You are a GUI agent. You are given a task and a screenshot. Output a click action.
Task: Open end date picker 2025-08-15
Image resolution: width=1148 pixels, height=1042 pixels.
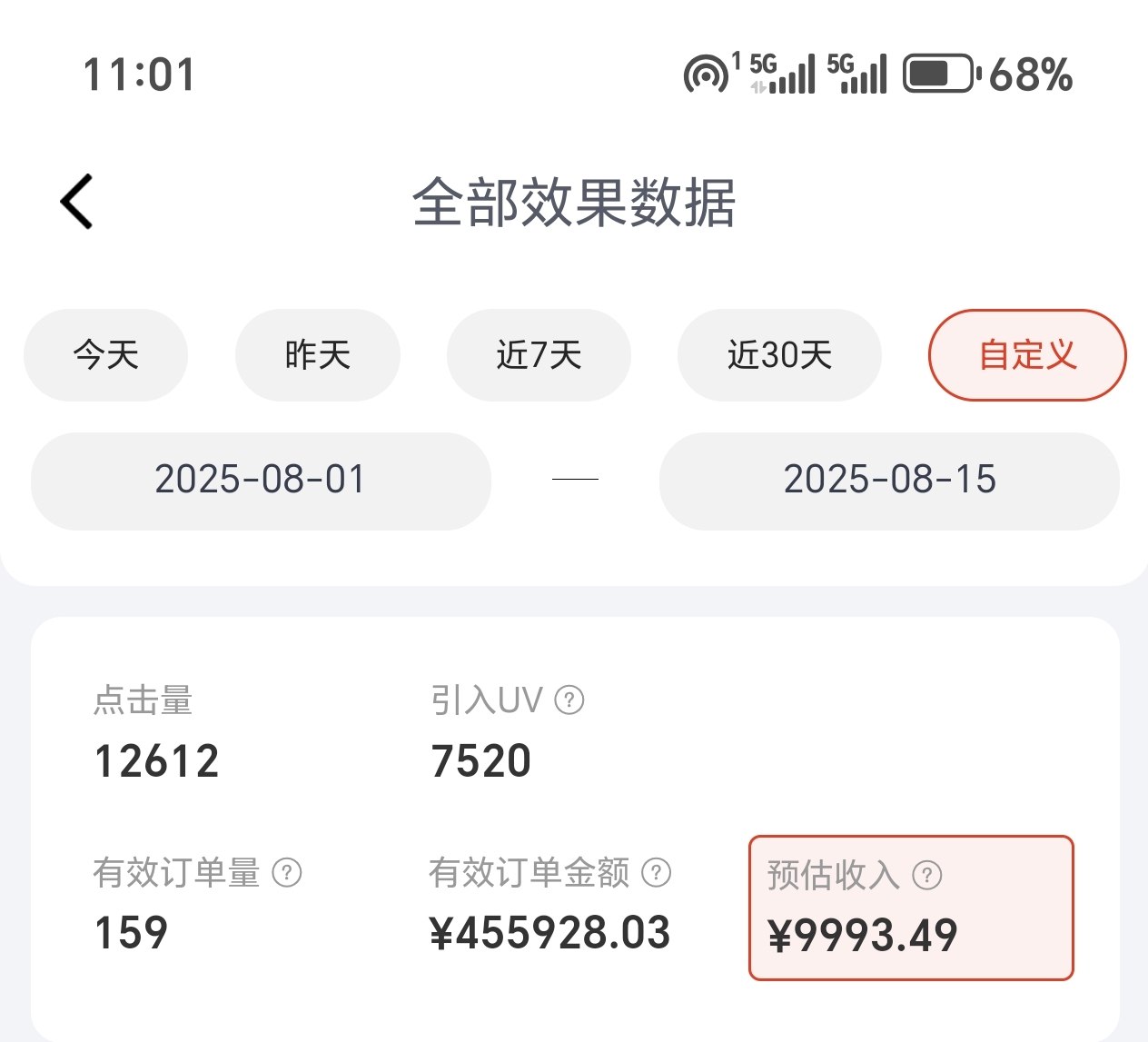pyautogui.click(x=889, y=480)
